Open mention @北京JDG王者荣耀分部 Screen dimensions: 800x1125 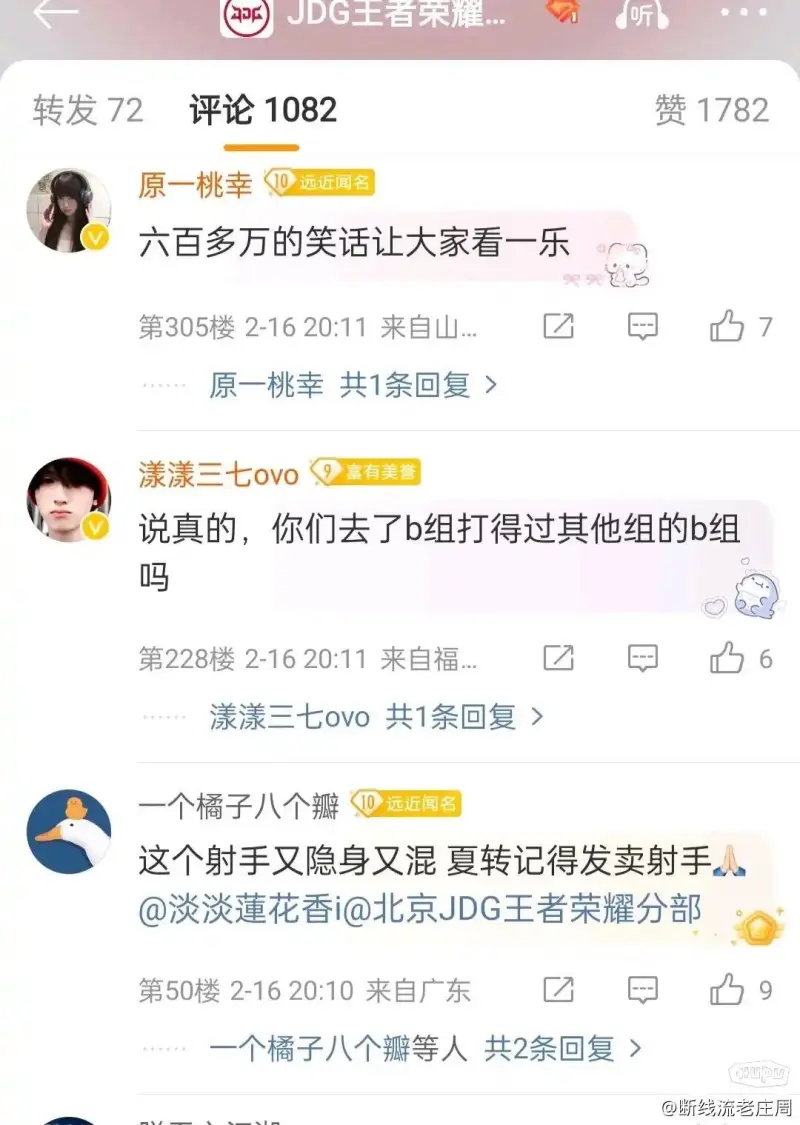point(528,911)
